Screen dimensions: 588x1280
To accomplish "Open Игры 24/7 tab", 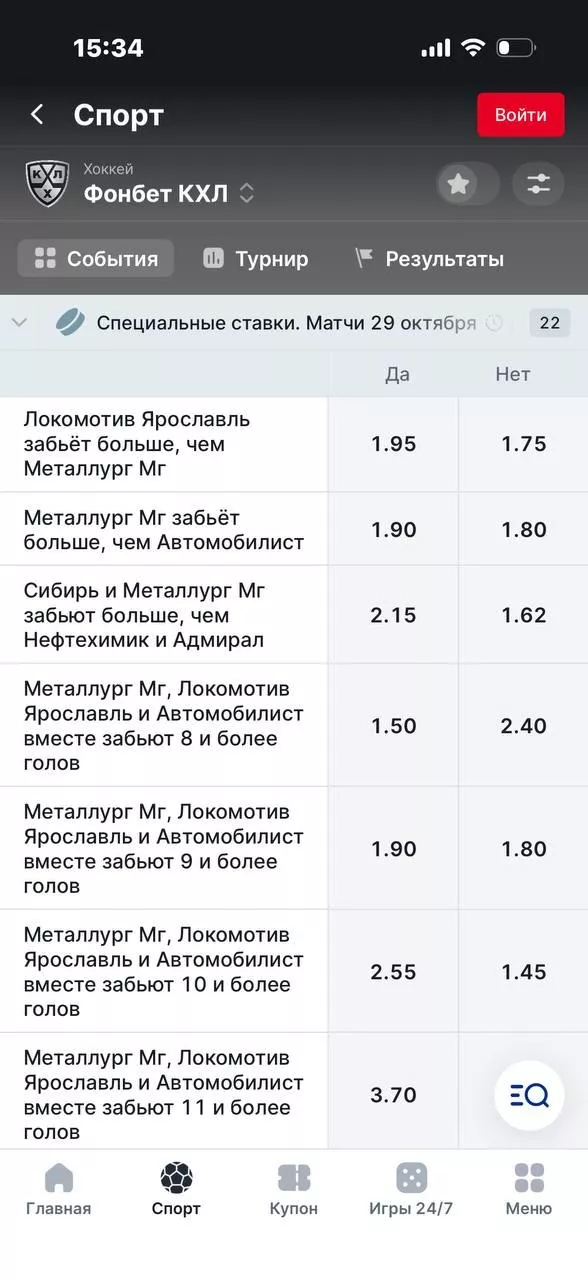I will point(411,1190).
